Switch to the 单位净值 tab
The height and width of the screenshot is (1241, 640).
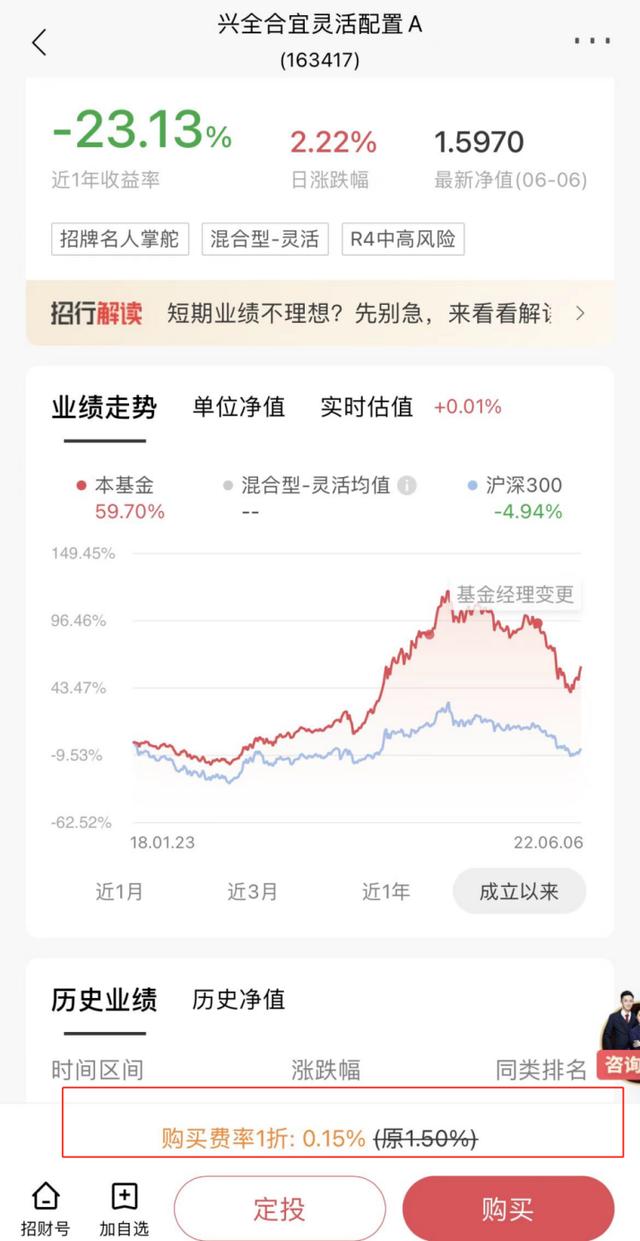(239, 407)
